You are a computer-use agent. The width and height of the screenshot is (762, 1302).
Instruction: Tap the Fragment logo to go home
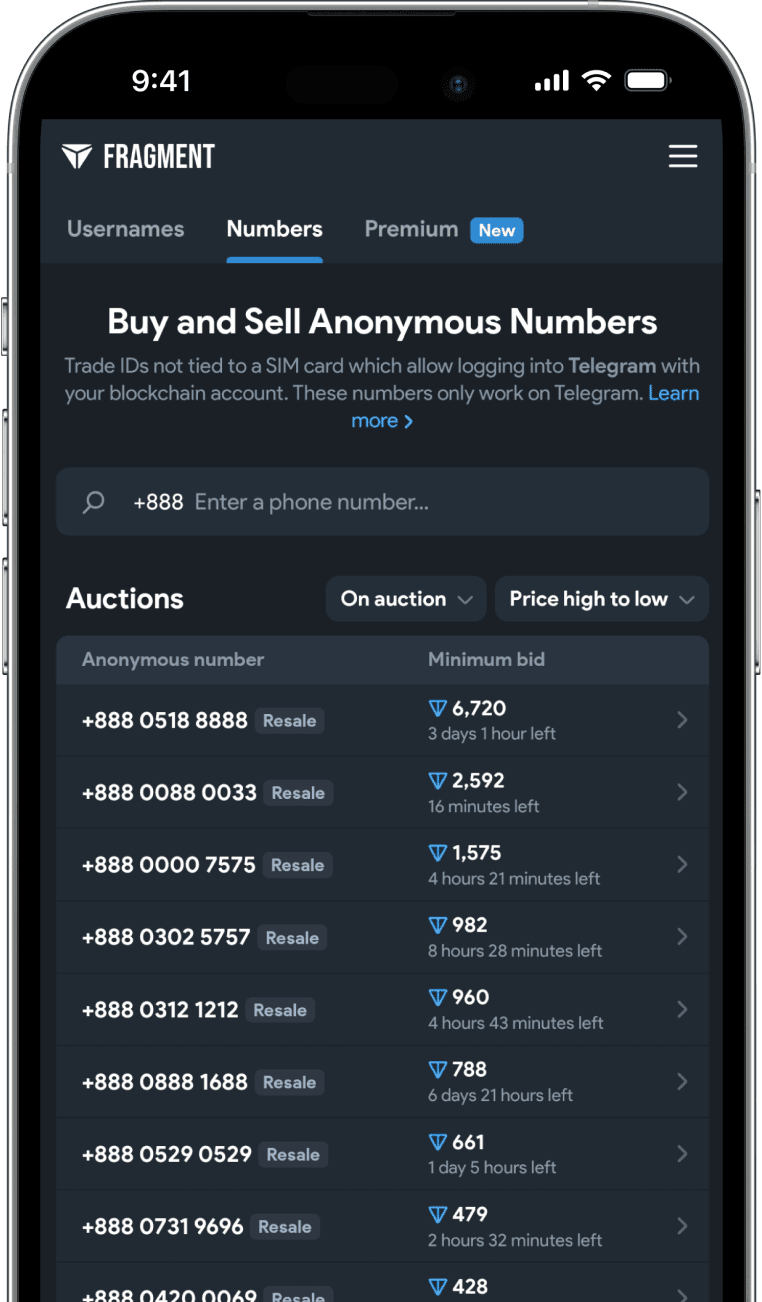tap(138, 156)
